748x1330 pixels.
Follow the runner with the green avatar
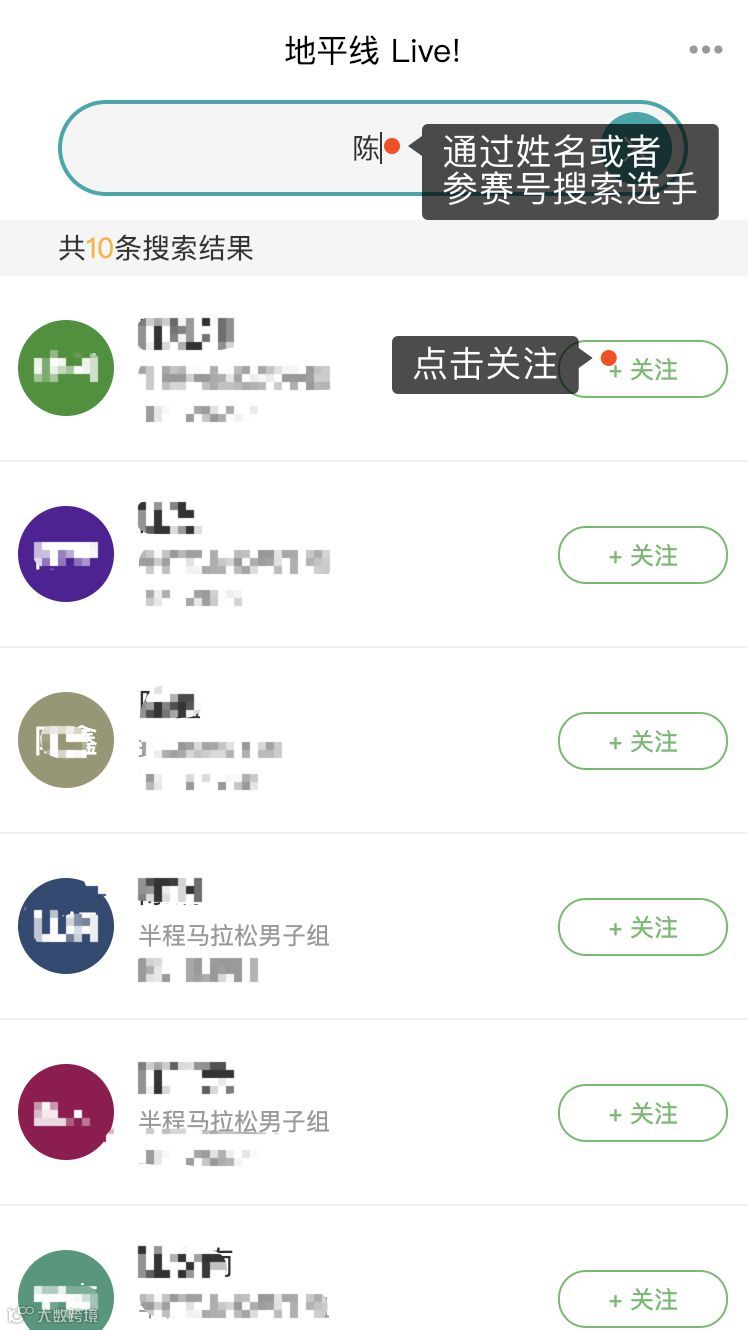click(642, 369)
